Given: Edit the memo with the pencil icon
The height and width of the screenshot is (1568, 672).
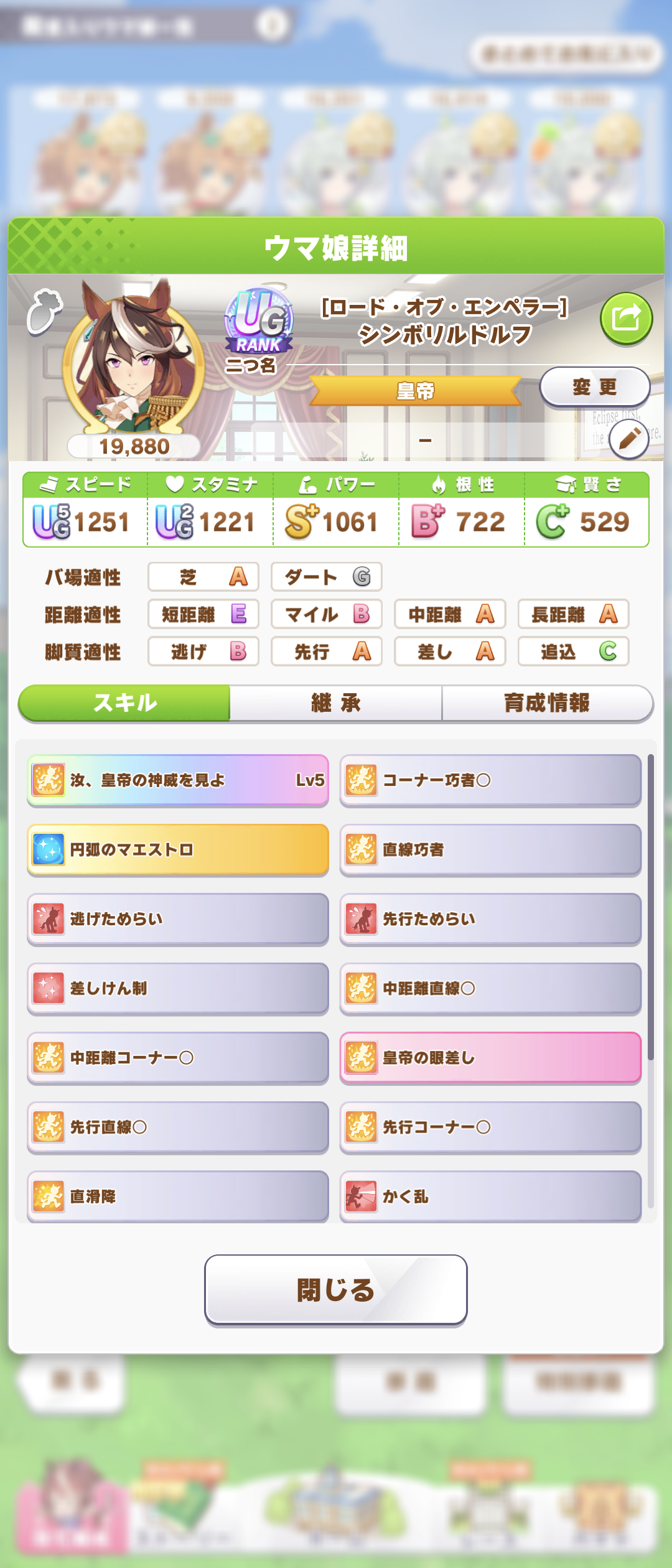Looking at the screenshot, I should [x=629, y=439].
